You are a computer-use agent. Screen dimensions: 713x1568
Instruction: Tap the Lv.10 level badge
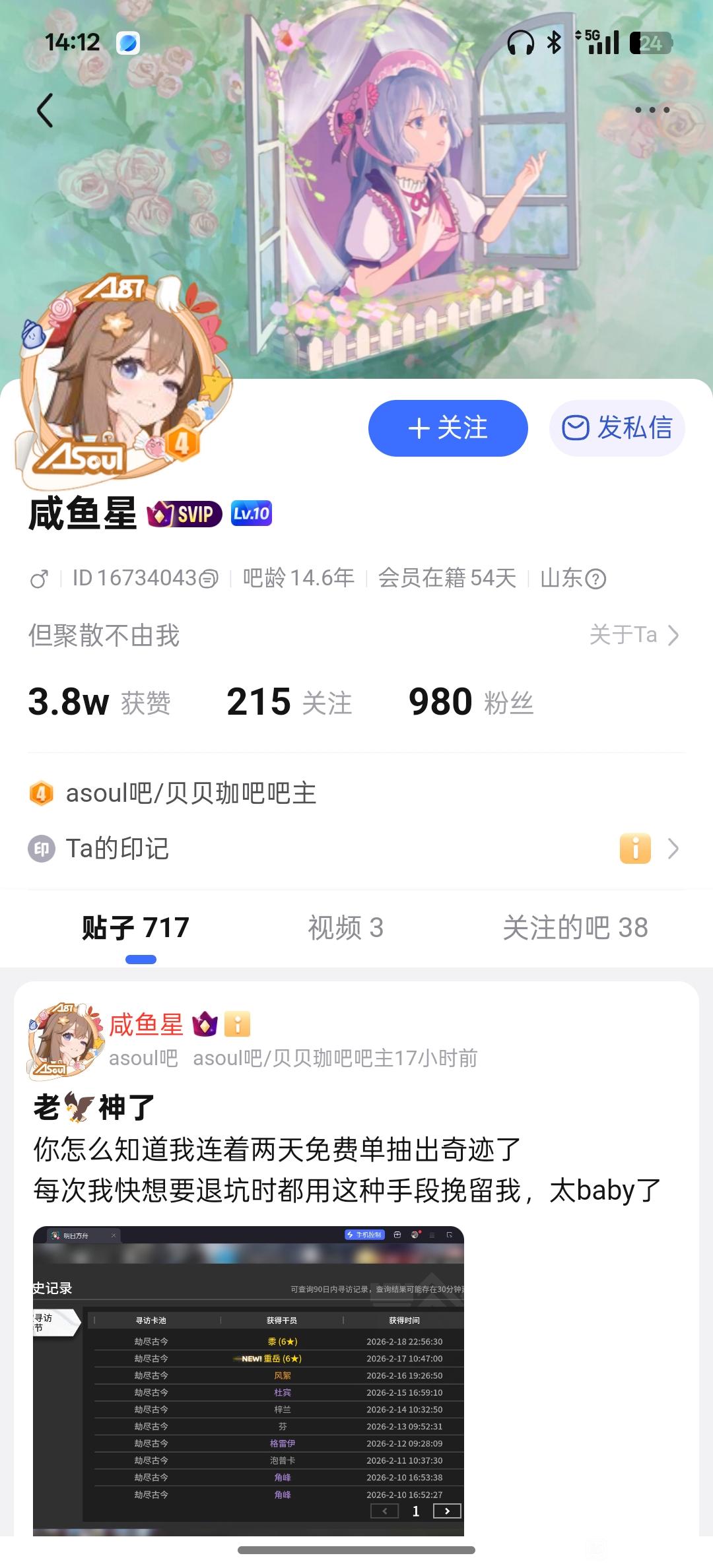tap(252, 513)
